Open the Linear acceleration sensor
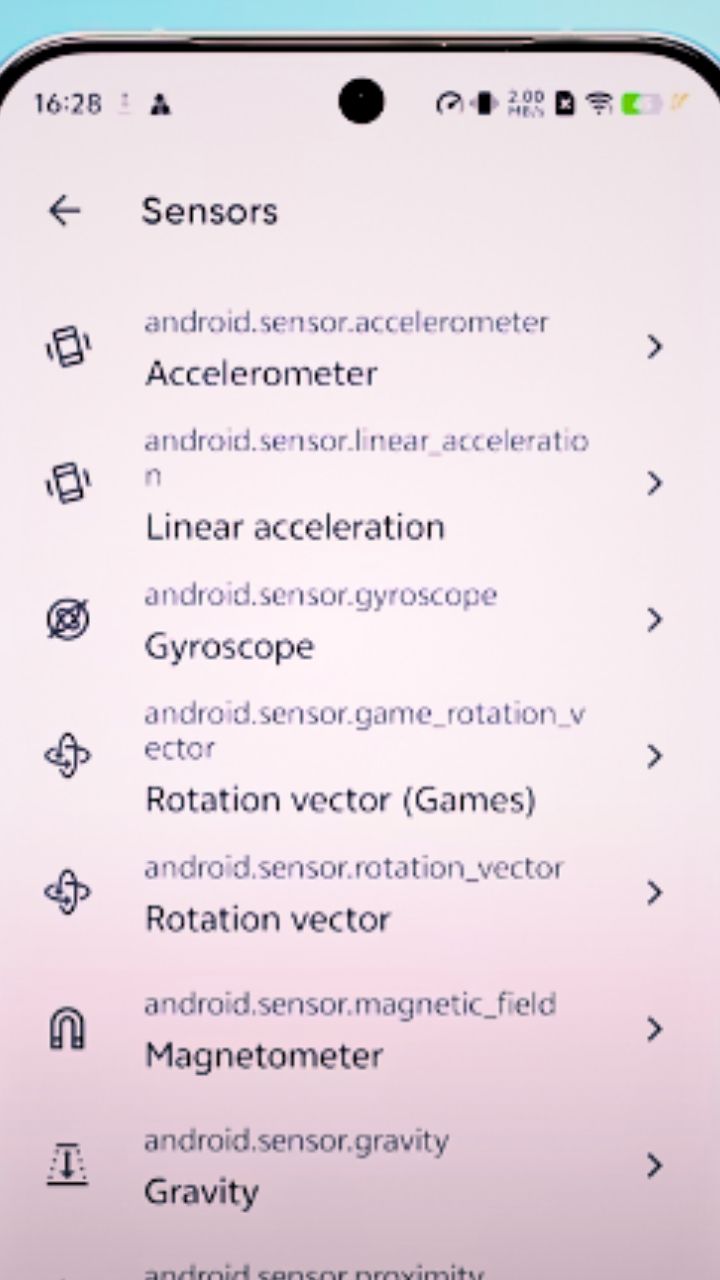This screenshot has width=720, height=1280. point(360,485)
